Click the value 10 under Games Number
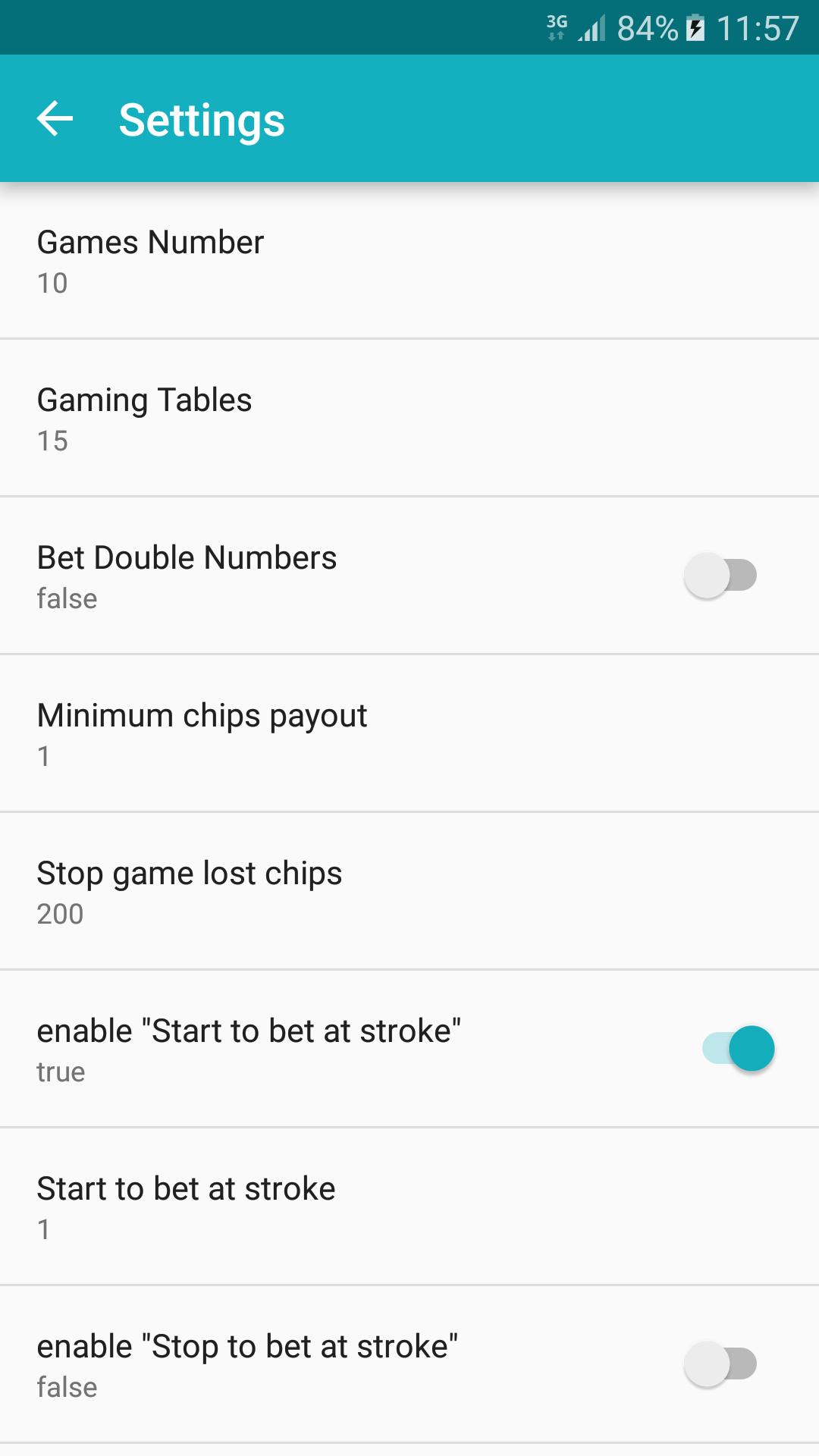 [x=52, y=284]
